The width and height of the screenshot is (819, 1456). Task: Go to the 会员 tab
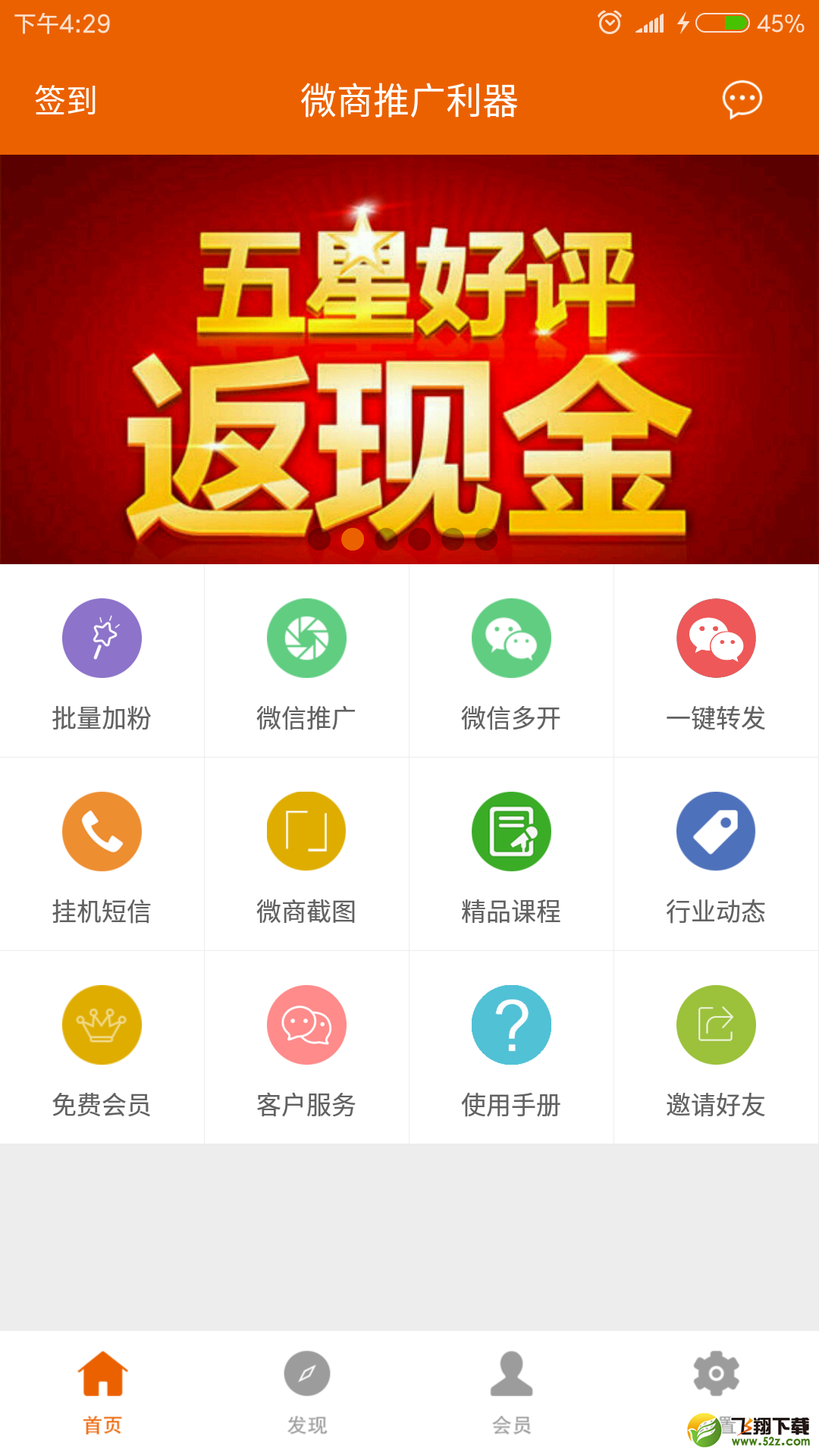pyautogui.click(x=512, y=1393)
